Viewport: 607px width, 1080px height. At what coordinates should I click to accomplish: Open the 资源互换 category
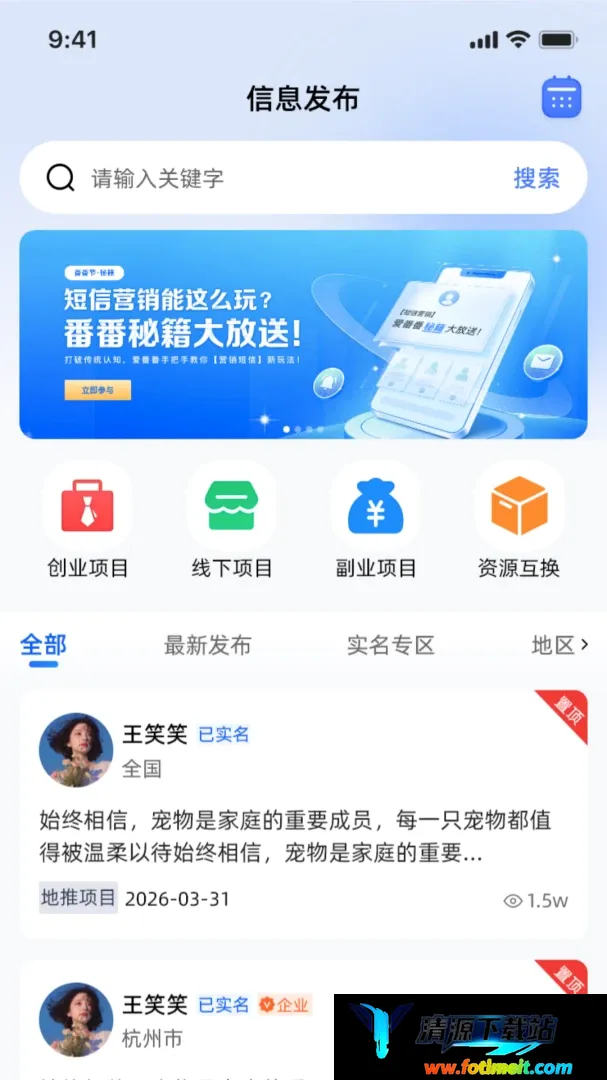(519, 521)
